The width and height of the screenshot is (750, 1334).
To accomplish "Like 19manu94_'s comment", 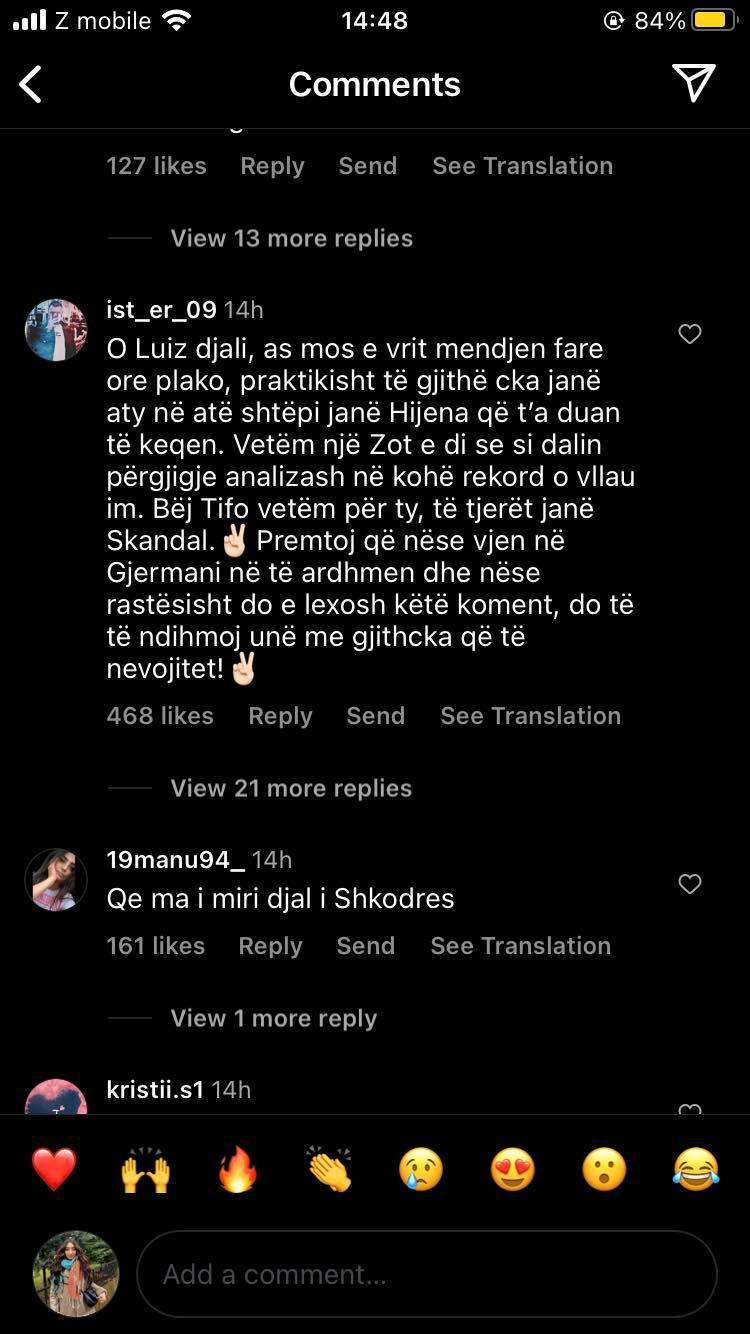I will coord(690,884).
